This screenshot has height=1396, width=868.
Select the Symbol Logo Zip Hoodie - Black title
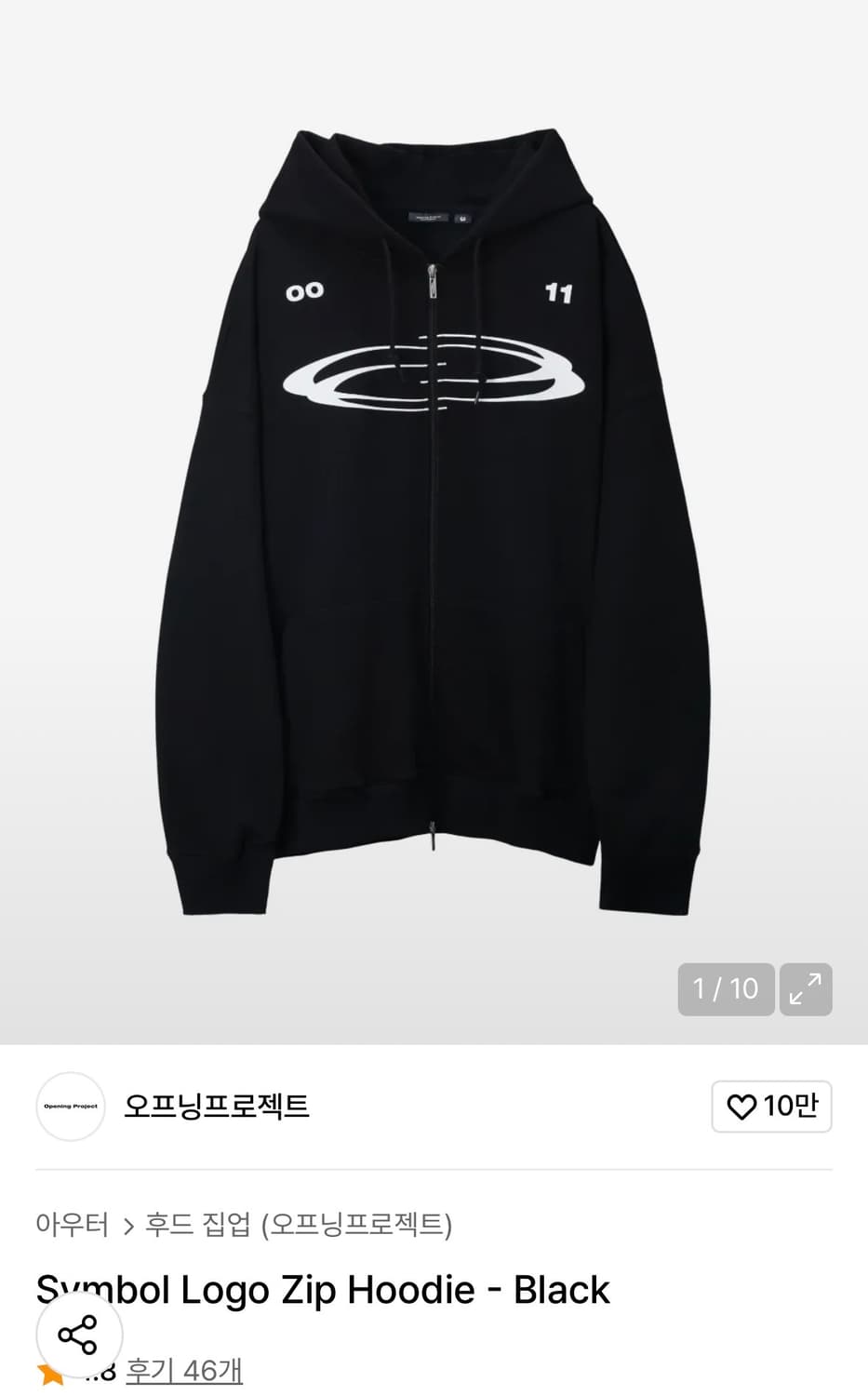[321, 1289]
